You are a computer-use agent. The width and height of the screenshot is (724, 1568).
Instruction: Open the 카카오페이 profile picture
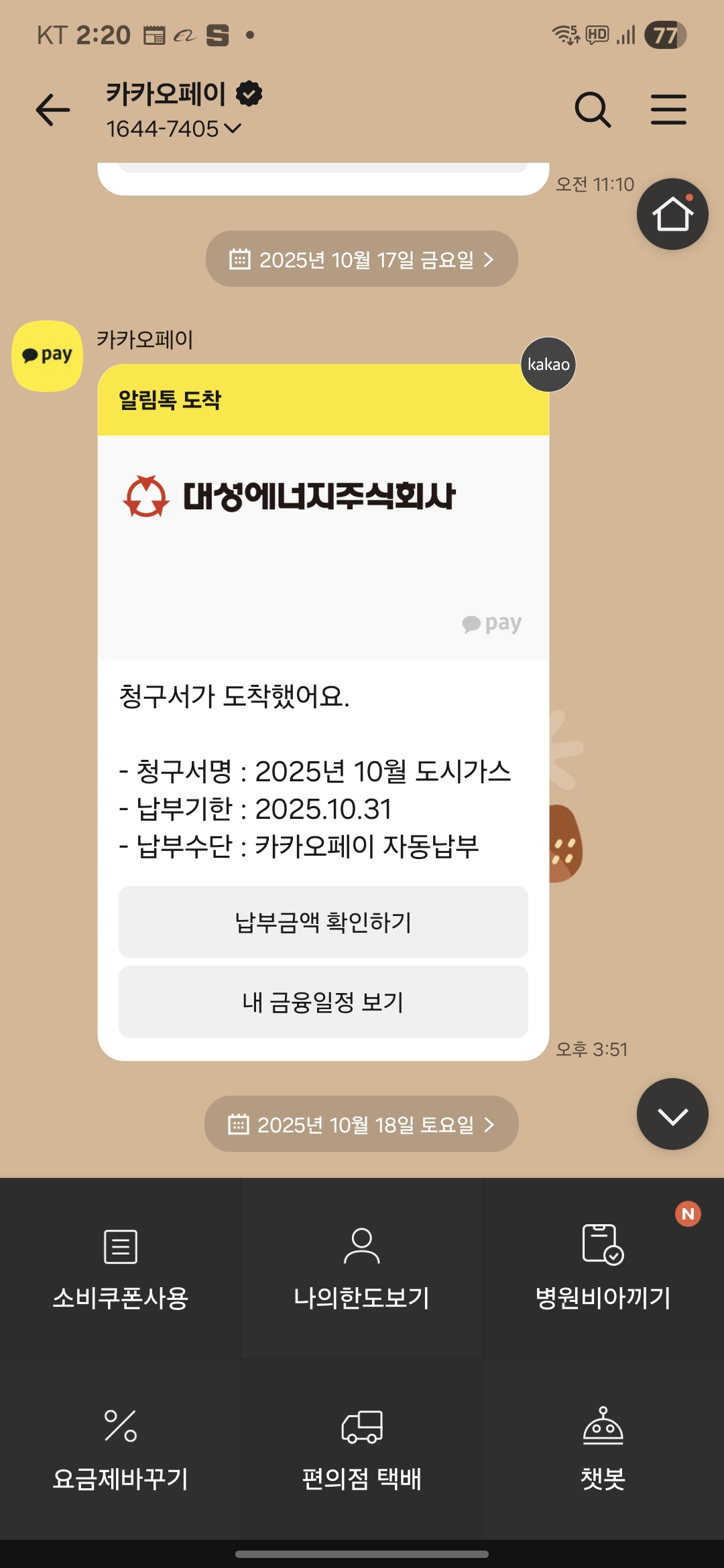coord(47,356)
